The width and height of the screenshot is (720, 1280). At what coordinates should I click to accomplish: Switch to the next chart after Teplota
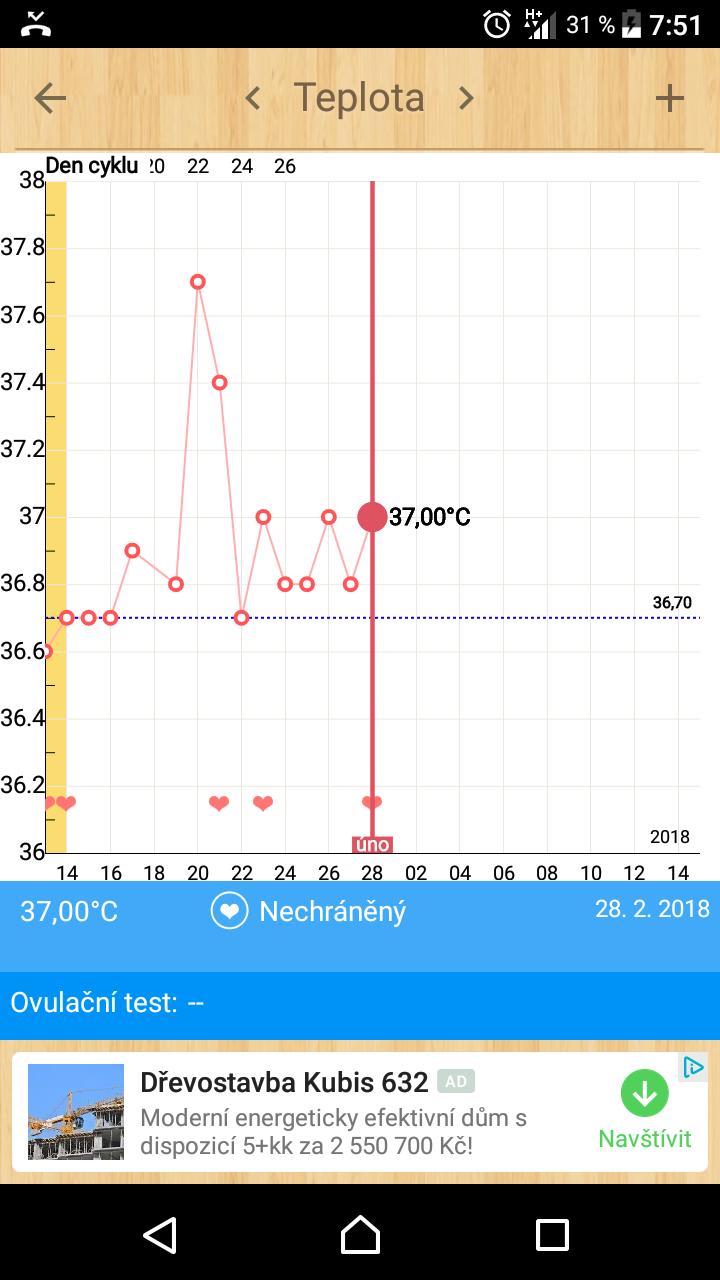tap(466, 98)
